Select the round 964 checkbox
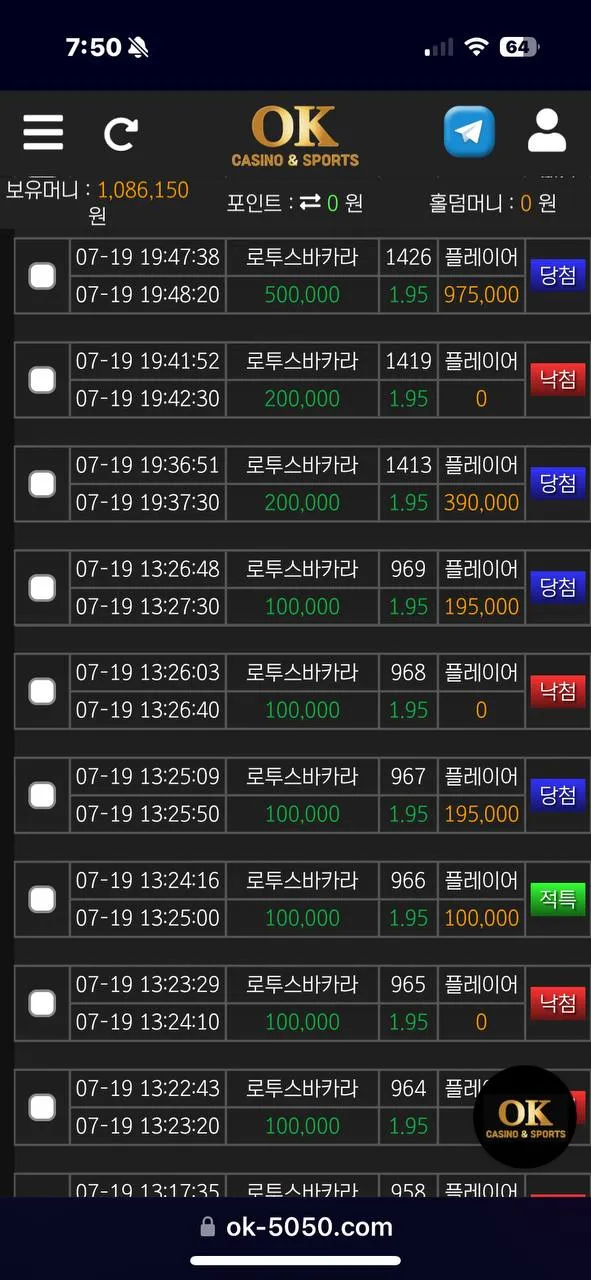Viewport: 591px width, 1280px height. (42, 1107)
